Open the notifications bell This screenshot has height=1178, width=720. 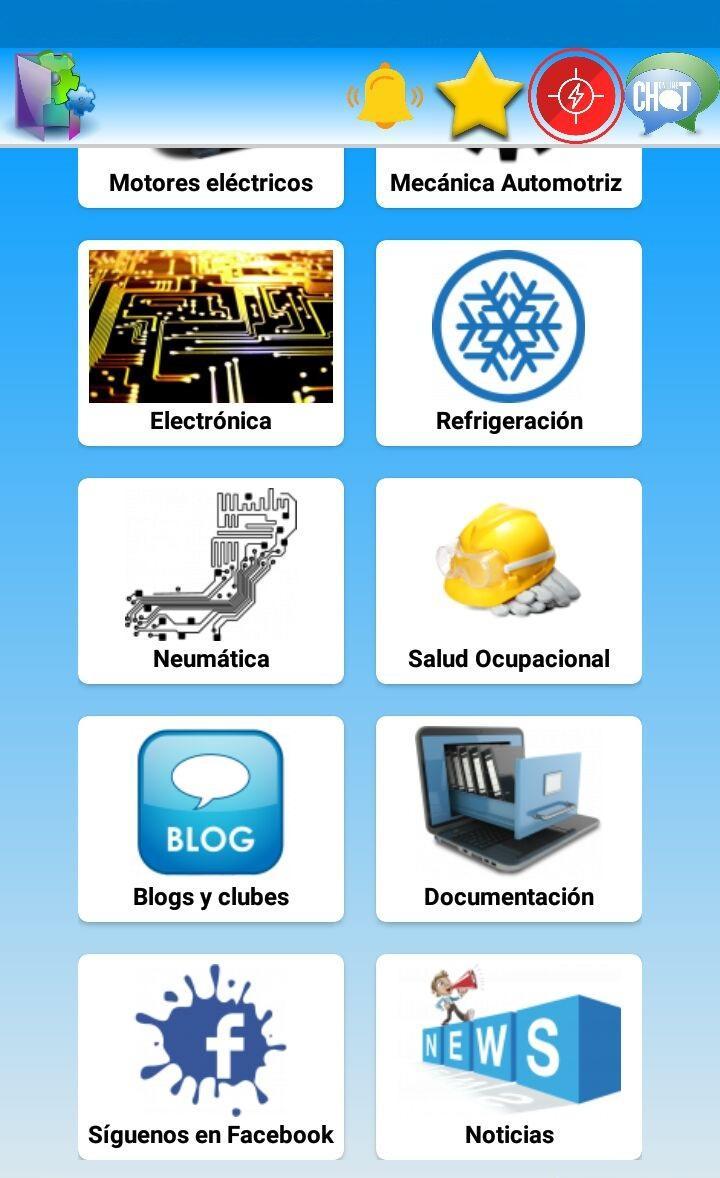[385, 97]
